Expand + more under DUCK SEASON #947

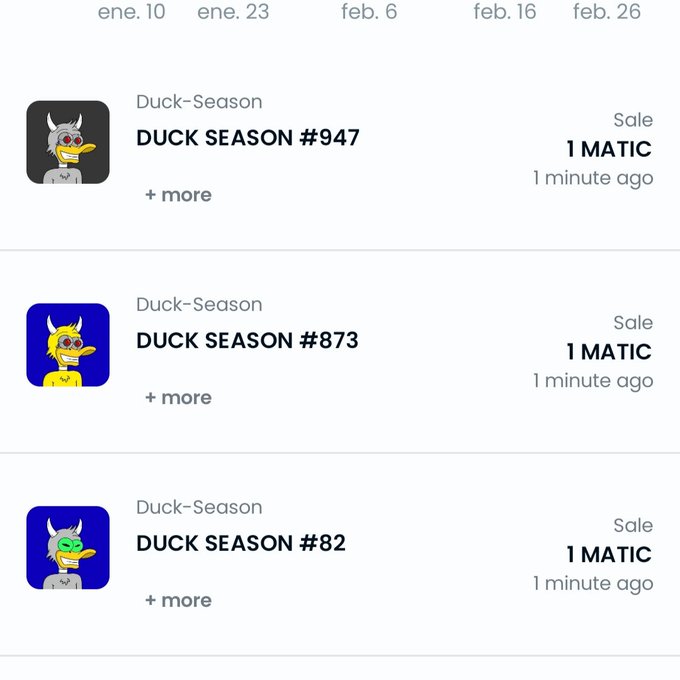pos(178,195)
